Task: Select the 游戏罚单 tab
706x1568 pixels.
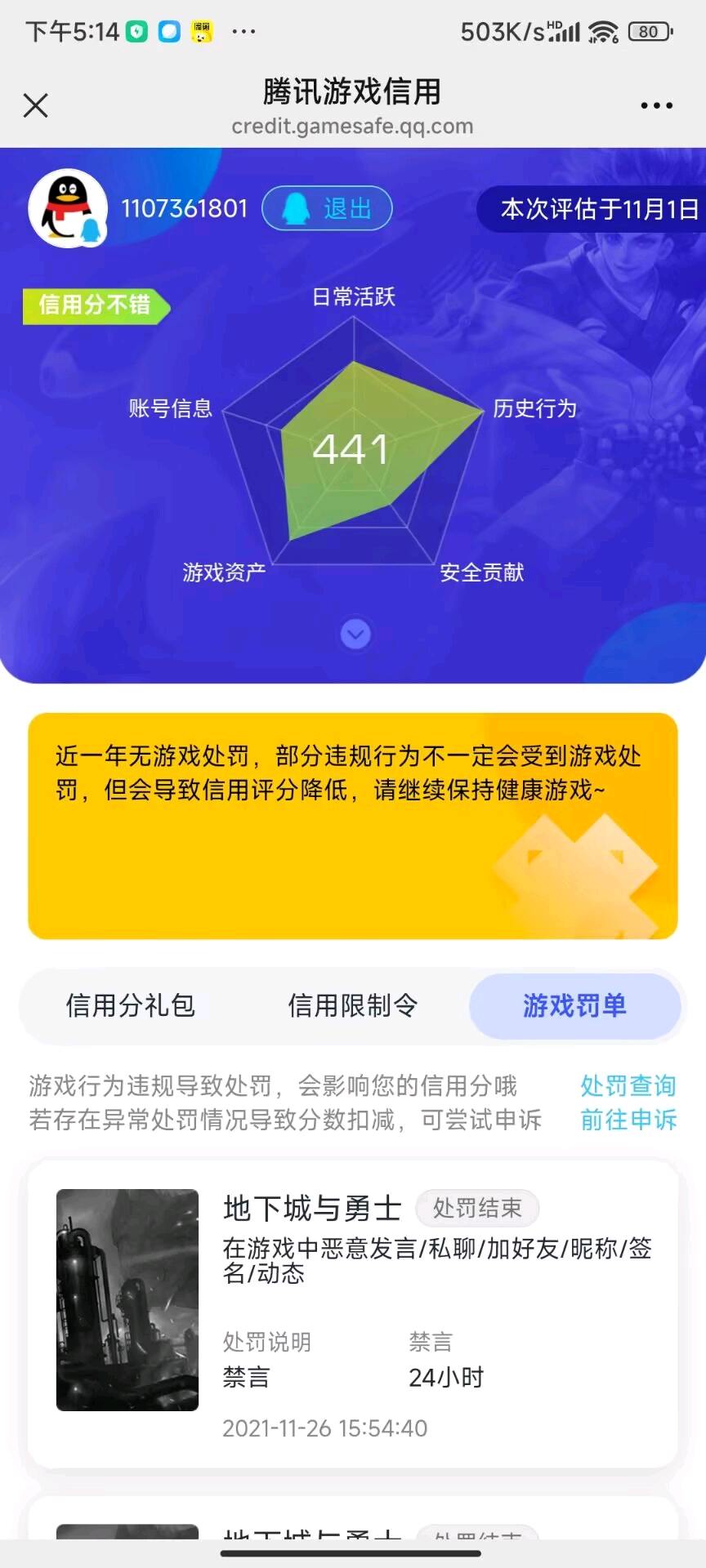Action: coord(574,1005)
